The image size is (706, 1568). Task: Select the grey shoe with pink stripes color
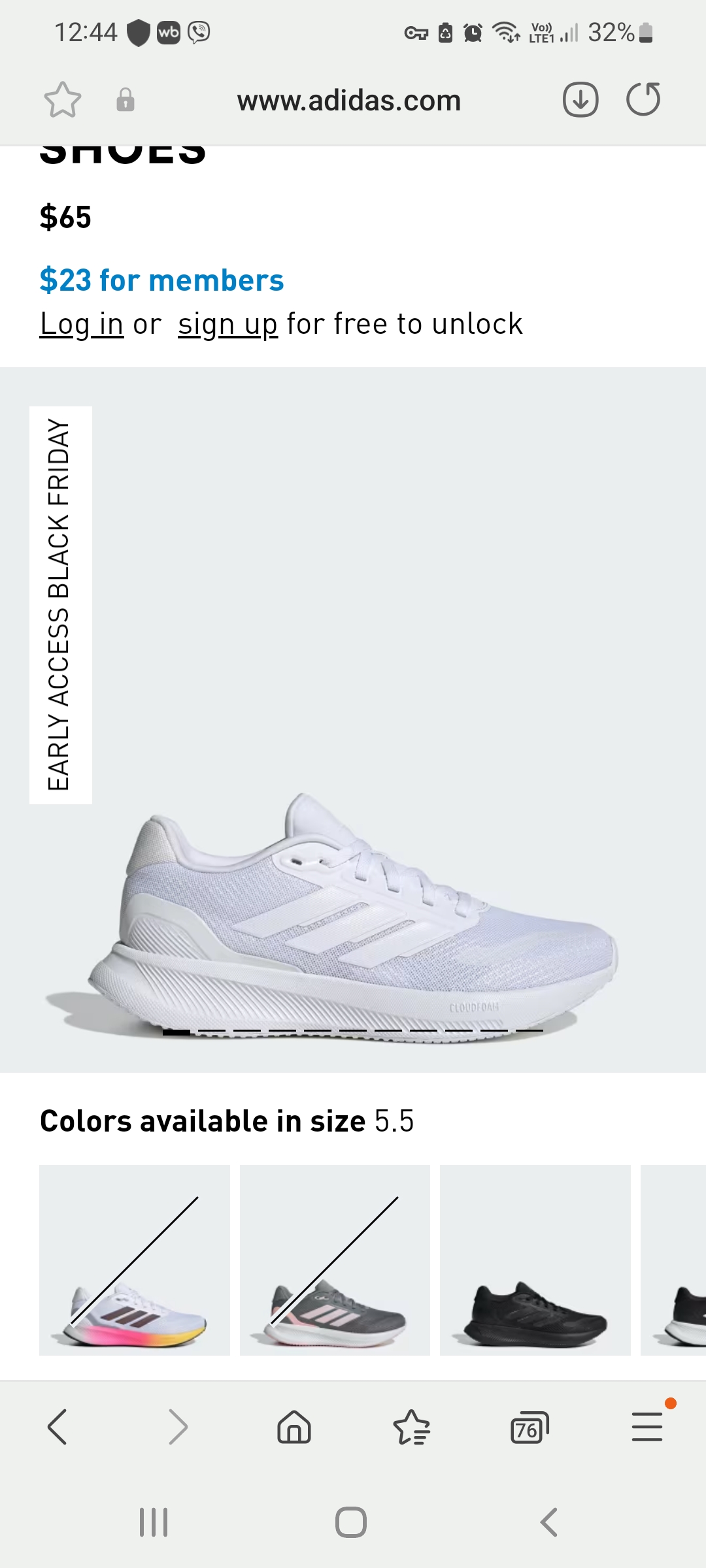pos(335,1260)
